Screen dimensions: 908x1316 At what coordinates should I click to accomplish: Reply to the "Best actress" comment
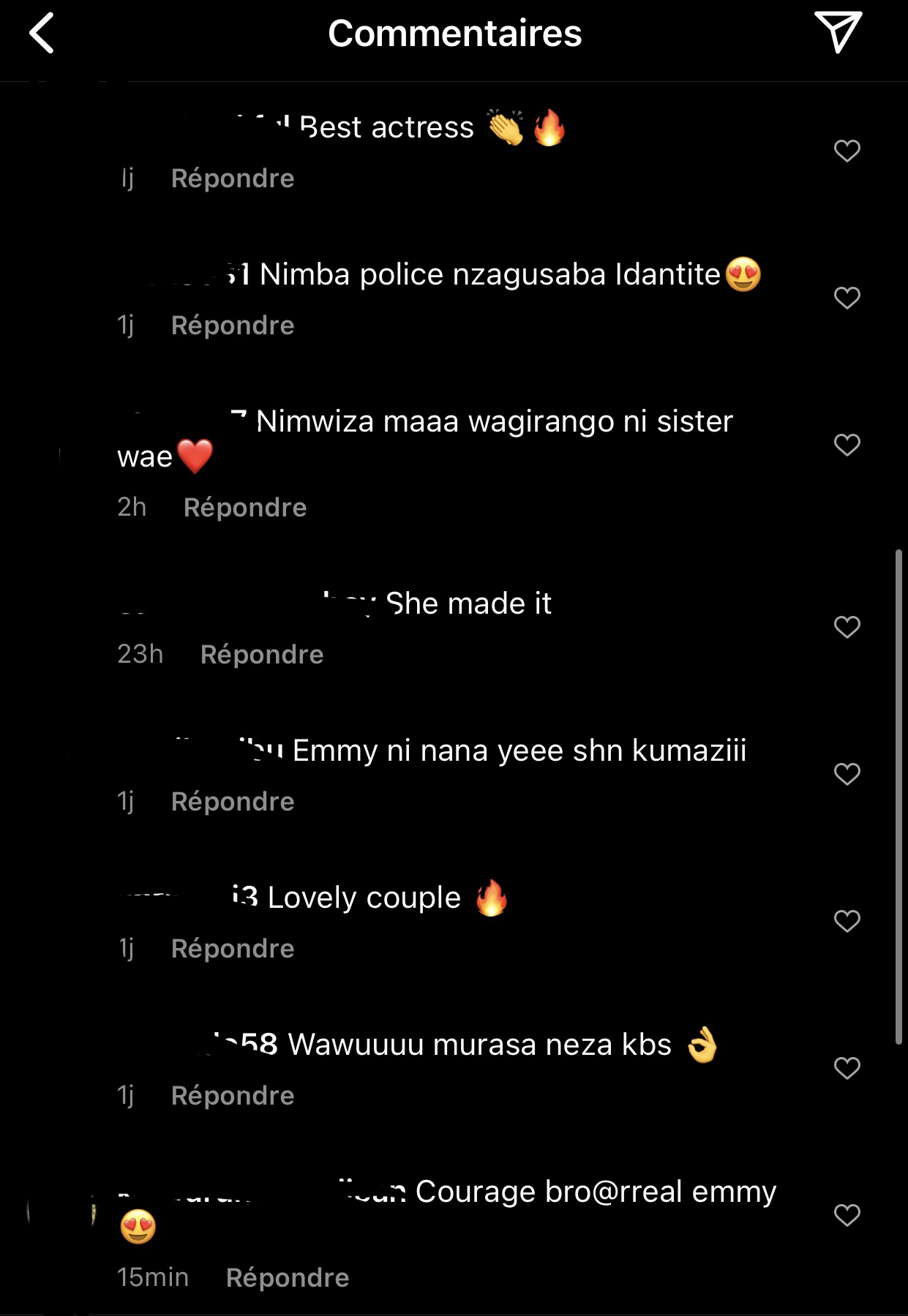(233, 178)
